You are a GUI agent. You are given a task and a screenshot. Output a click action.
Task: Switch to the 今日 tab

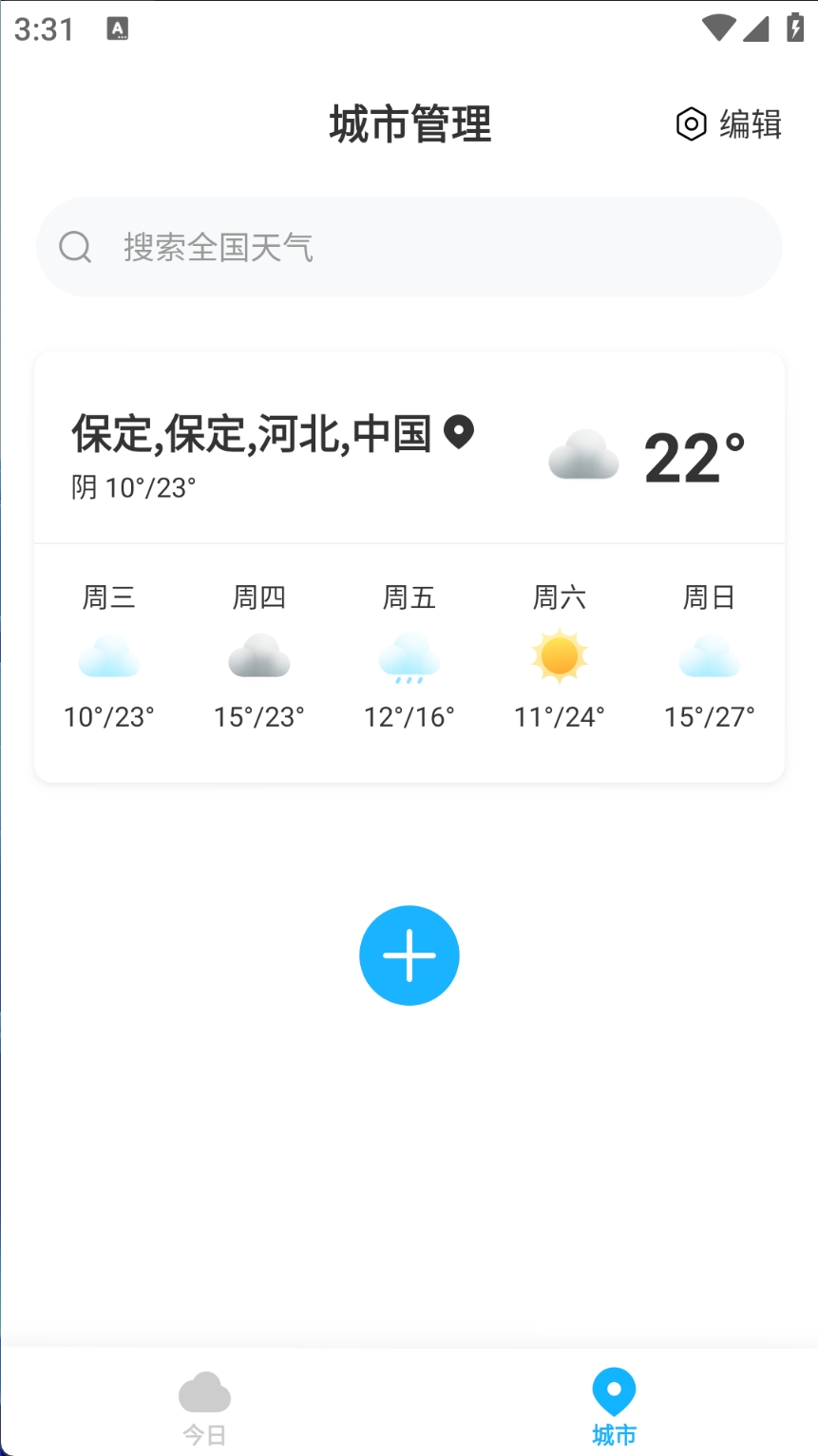[x=204, y=1409]
